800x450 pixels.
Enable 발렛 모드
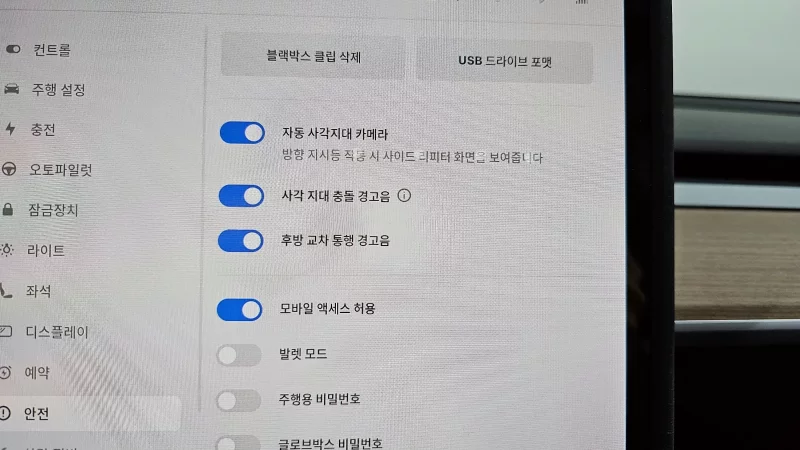pyautogui.click(x=239, y=355)
